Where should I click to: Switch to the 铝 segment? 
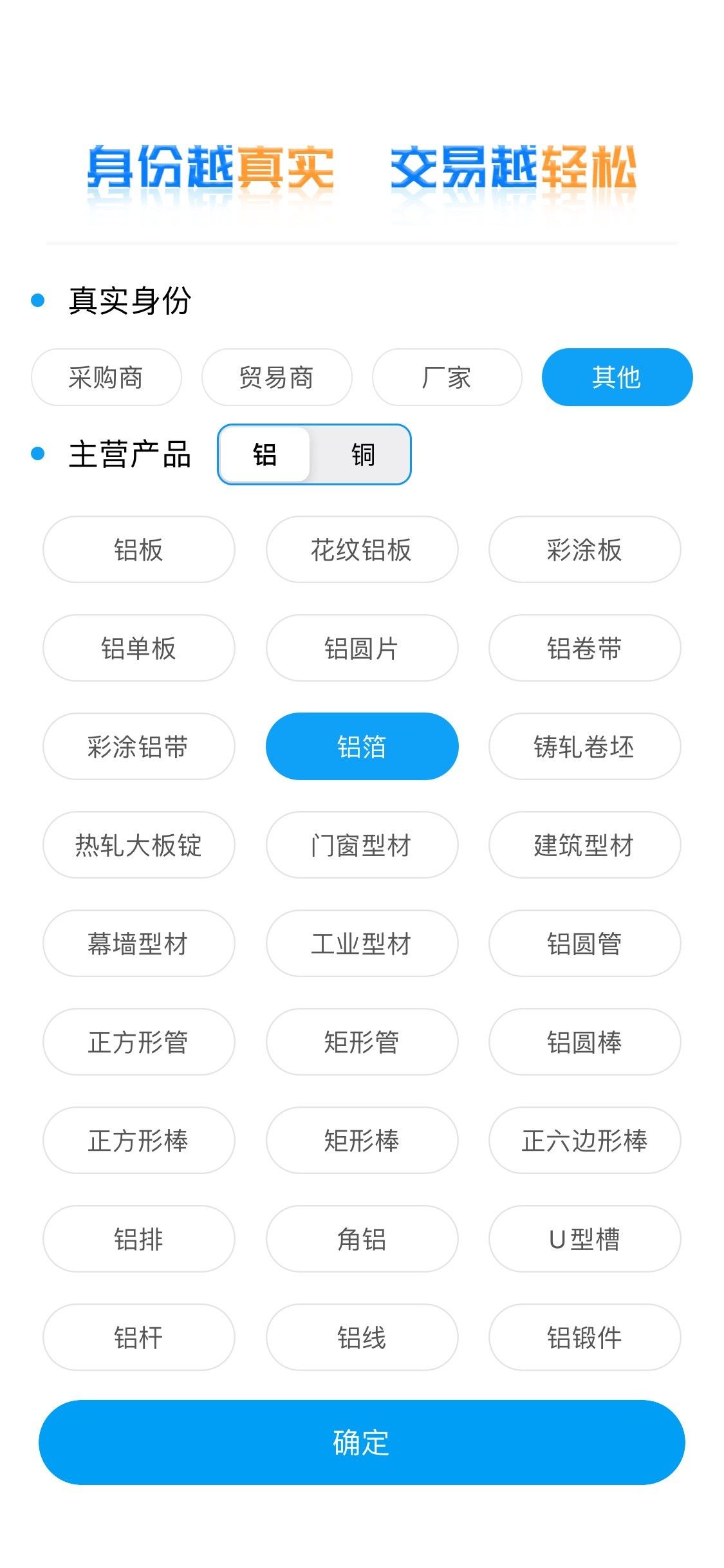point(265,454)
